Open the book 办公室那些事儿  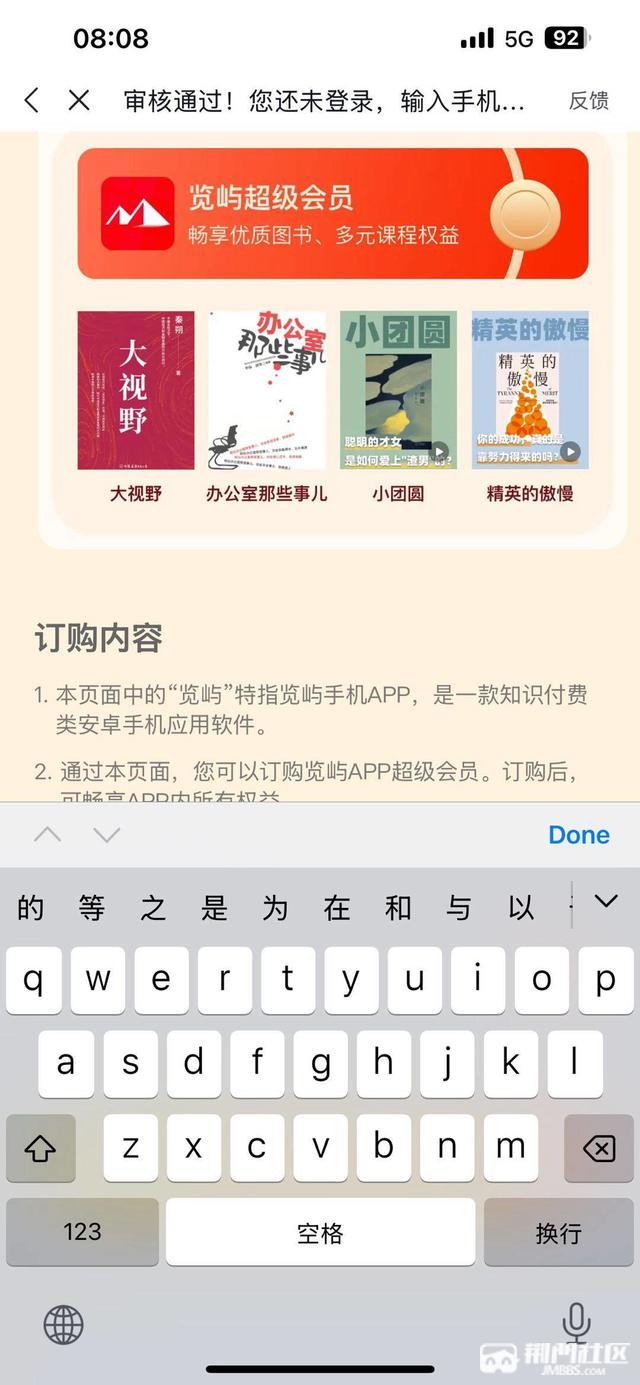click(266, 391)
